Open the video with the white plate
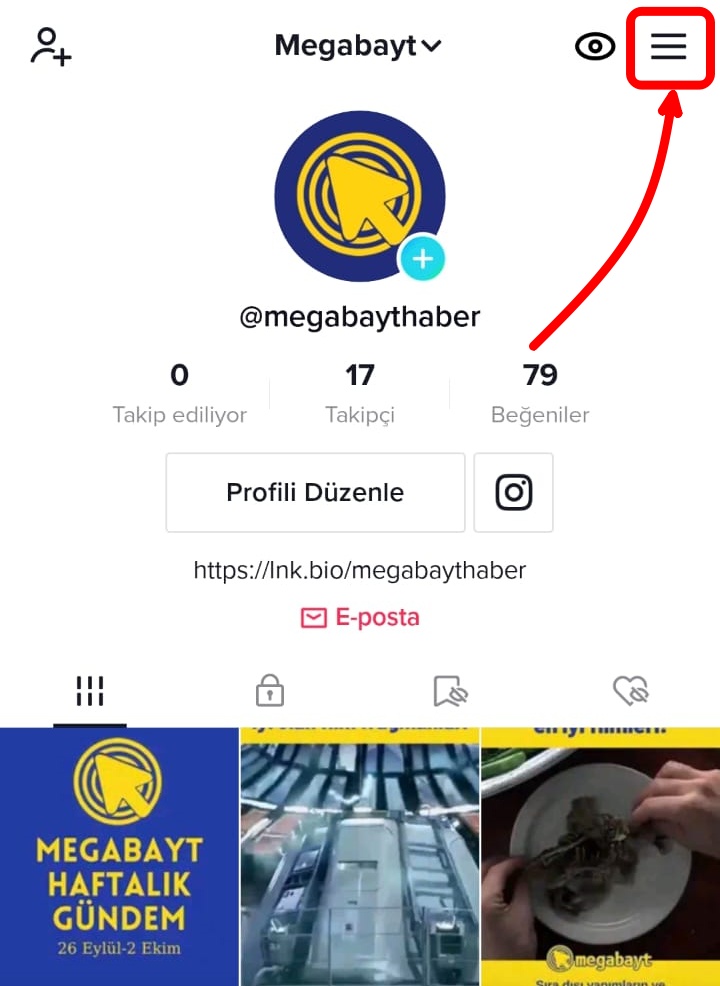Viewport: 720px width, 986px height. click(600, 857)
